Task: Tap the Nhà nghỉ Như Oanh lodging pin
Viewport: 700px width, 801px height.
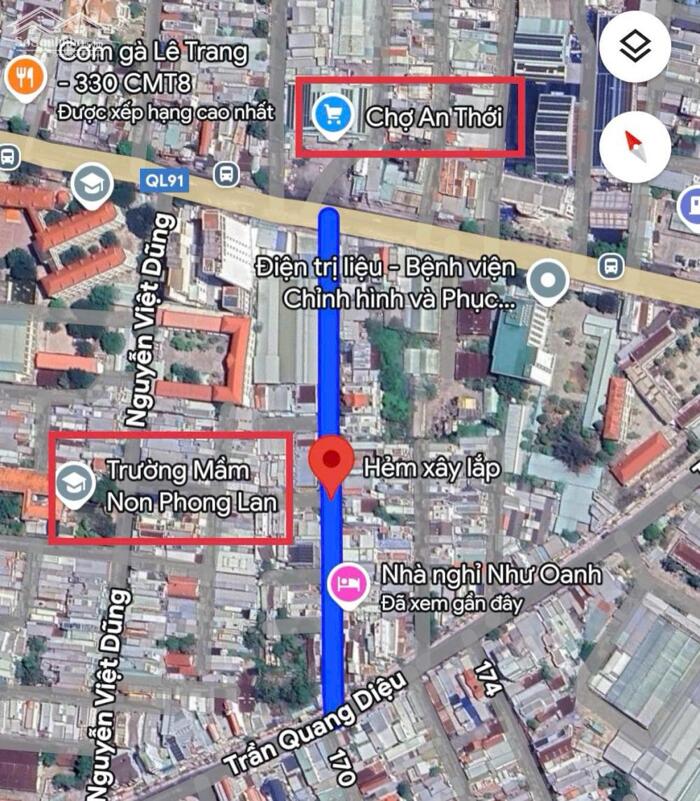Action: [x=347, y=583]
